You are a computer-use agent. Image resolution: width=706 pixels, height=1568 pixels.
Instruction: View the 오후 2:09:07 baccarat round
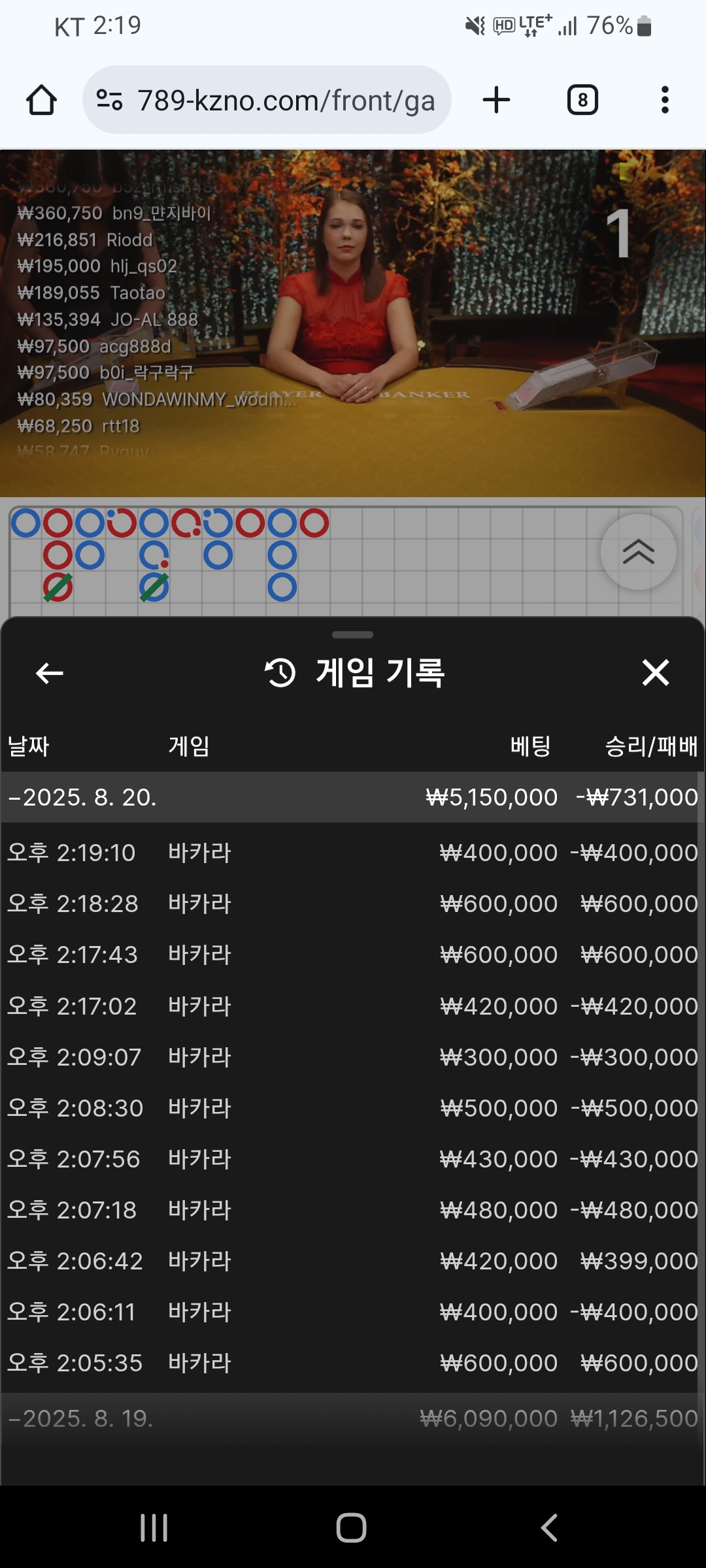point(352,1057)
